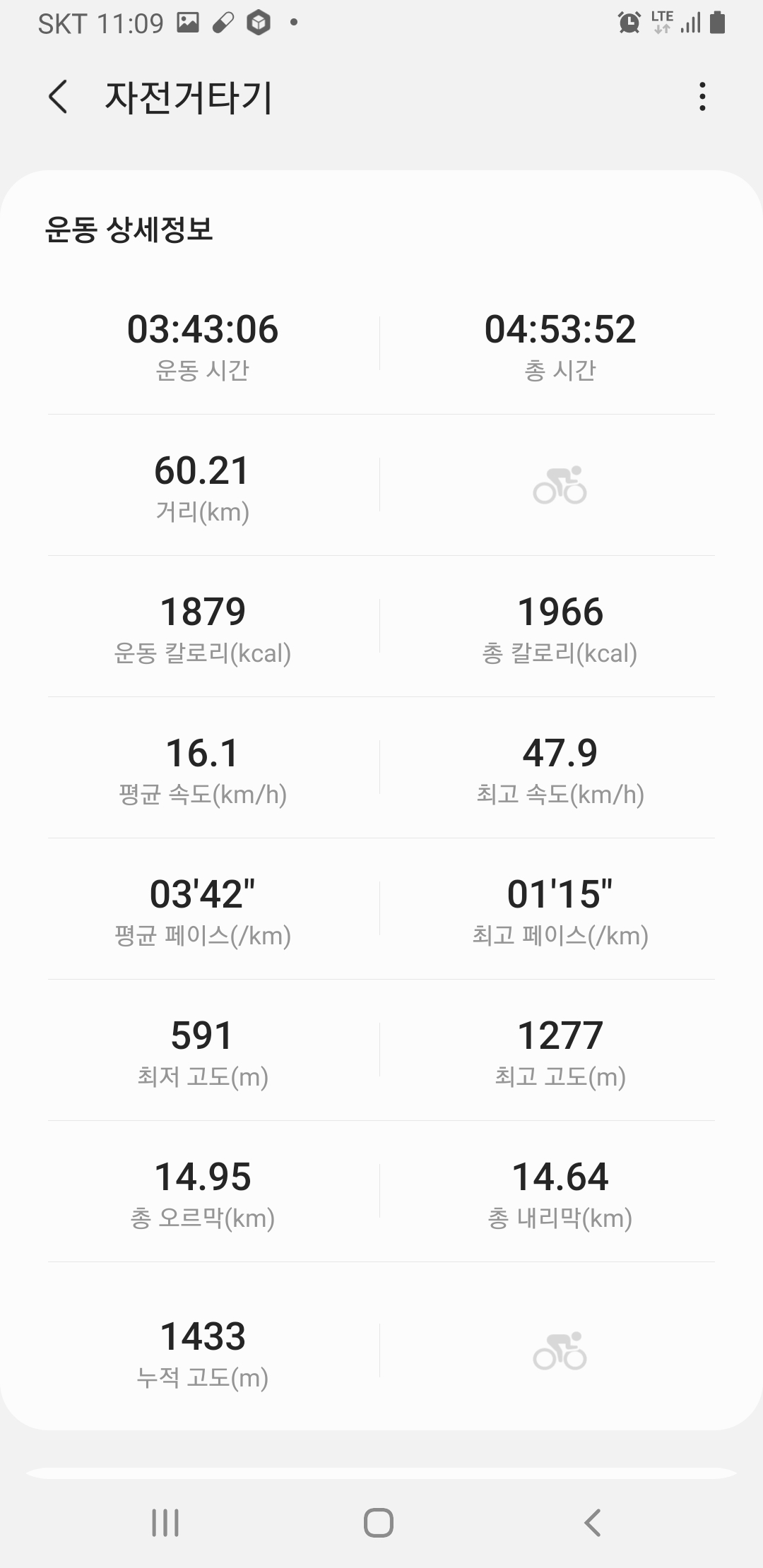Open the recent apps view
Screen dimensions: 763x1568
pos(165,1523)
